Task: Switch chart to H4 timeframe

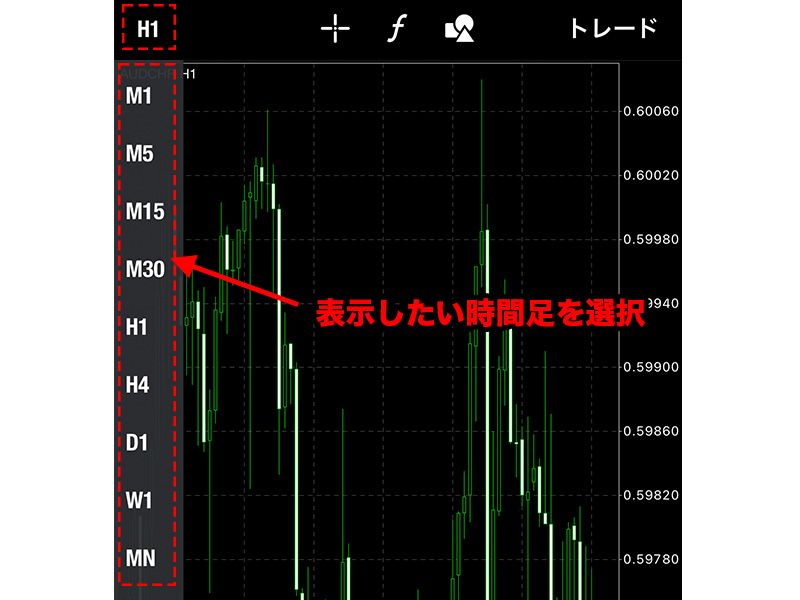Action: [138, 384]
